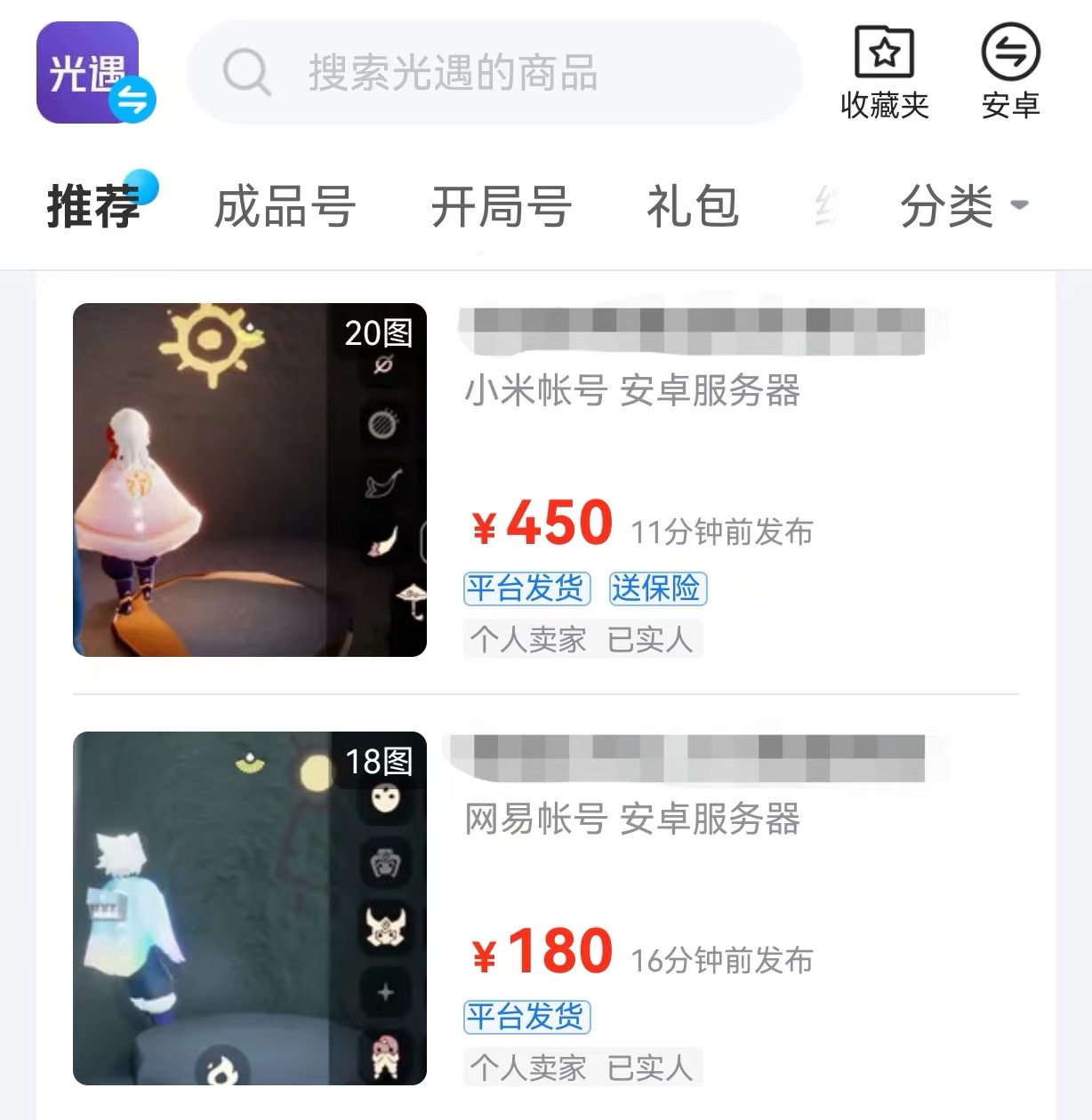The image size is (1092, 1120).
Task: Tap the 光遇 game switch icon
Action: pyautogui.click(x=94, y=73)
